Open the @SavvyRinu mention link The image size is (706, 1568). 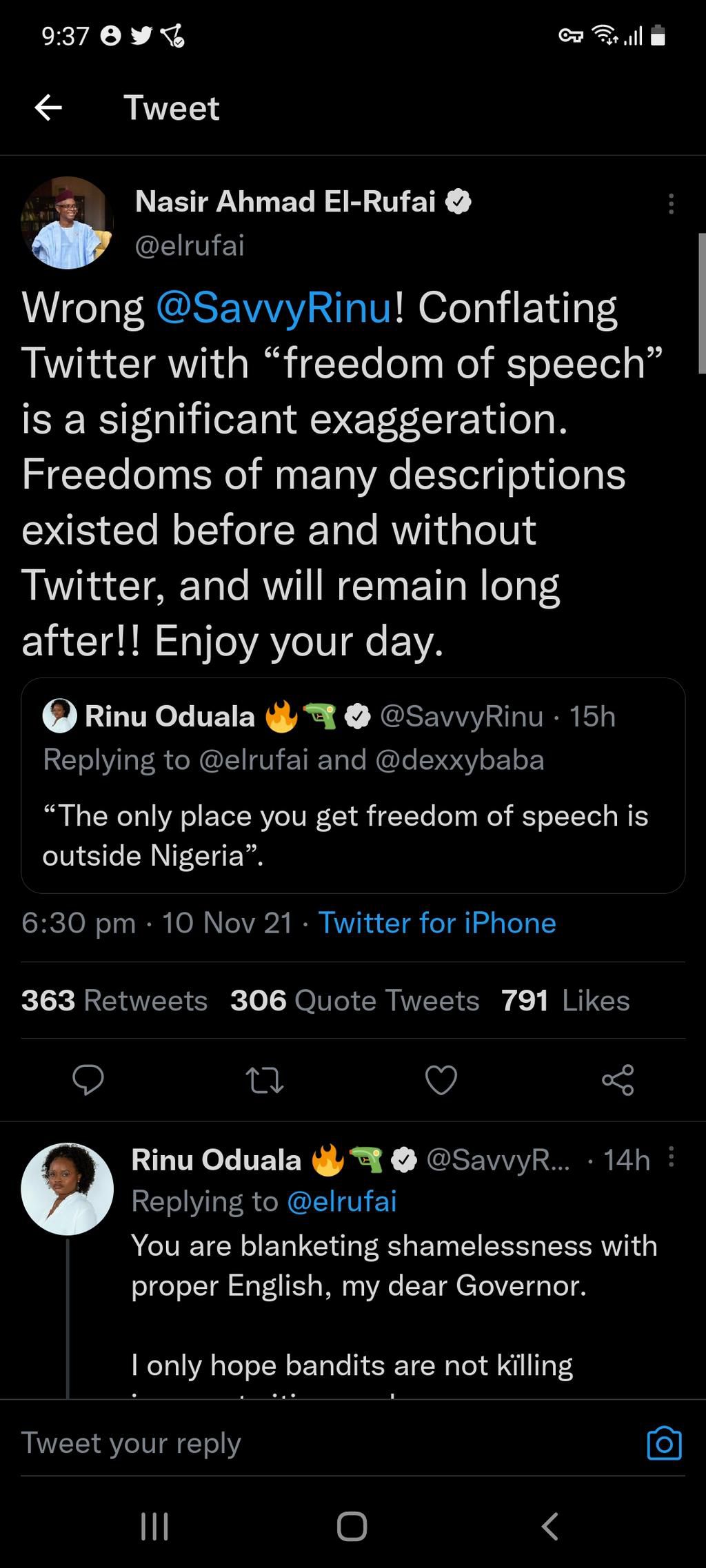tap(272, 307)
